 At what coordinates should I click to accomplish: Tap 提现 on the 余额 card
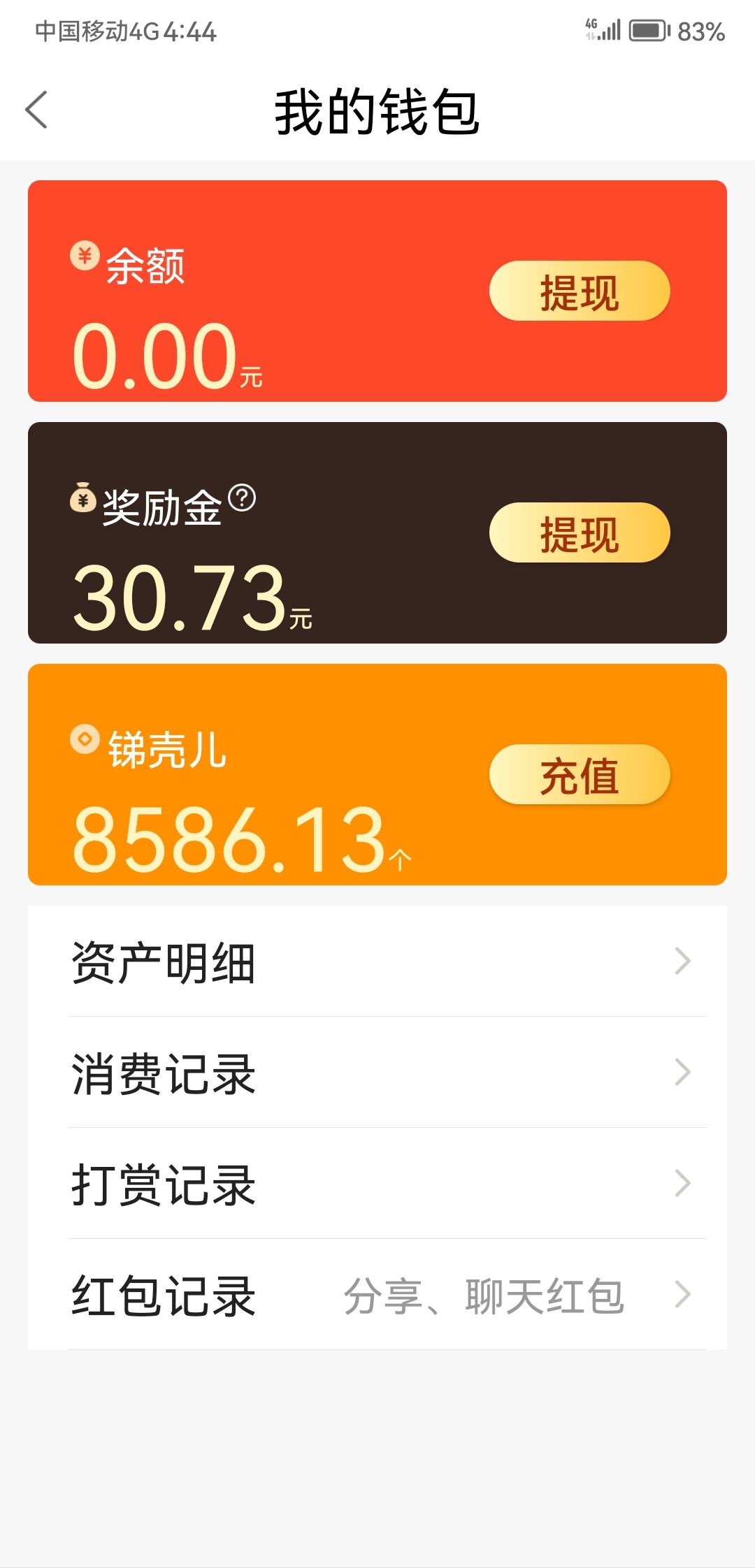(580, 291)
